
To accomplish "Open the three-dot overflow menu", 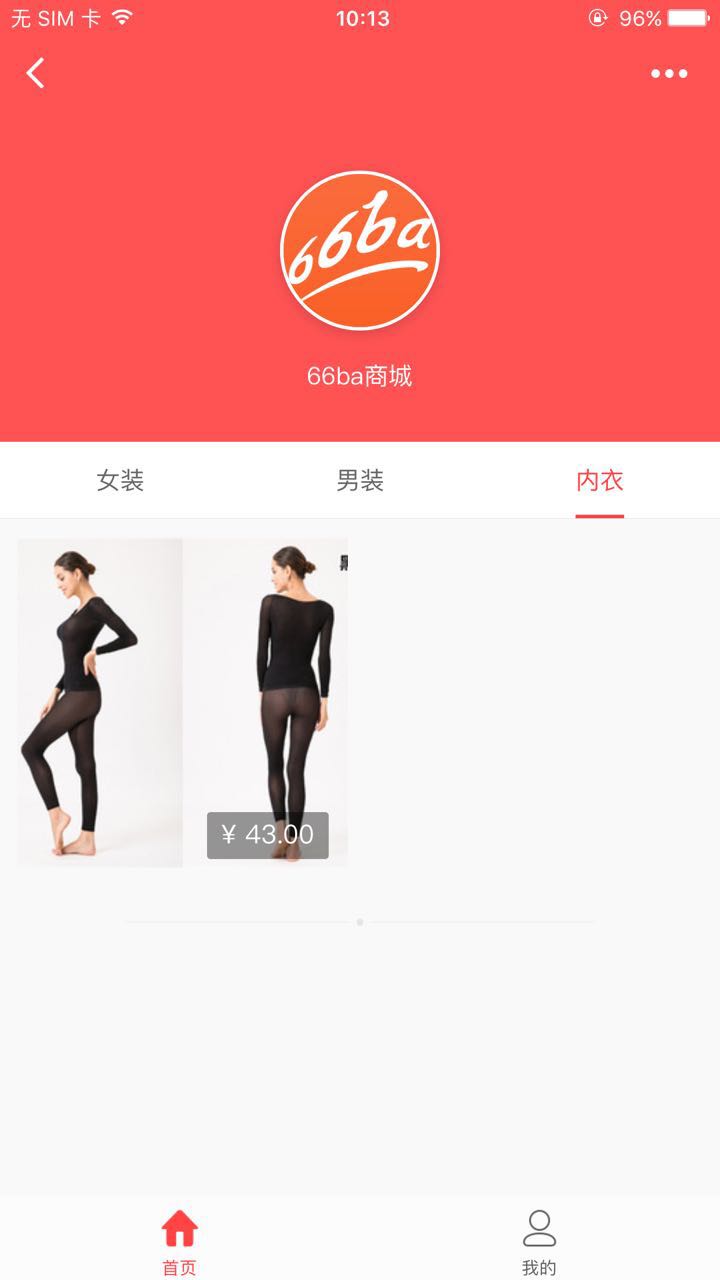I will tap(669, 73).
